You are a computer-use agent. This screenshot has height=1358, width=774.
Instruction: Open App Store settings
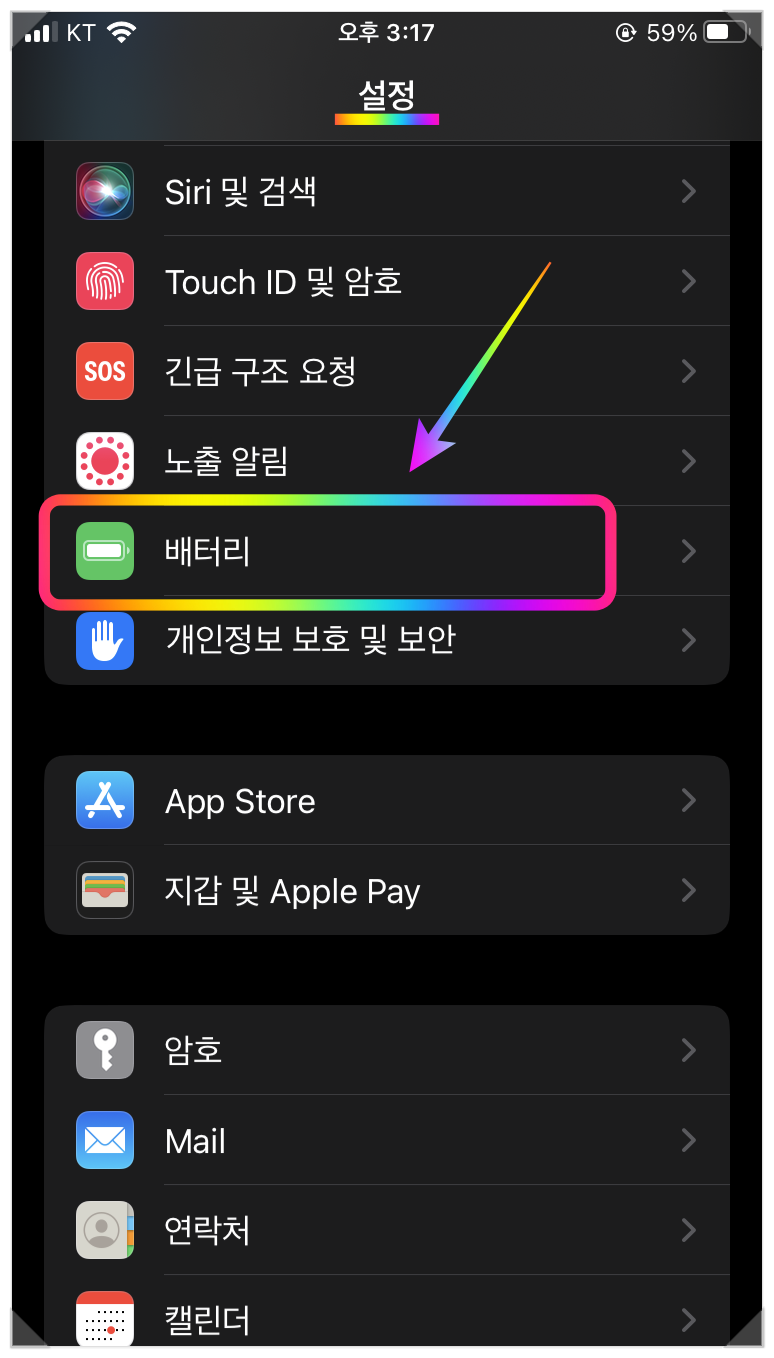387,800
